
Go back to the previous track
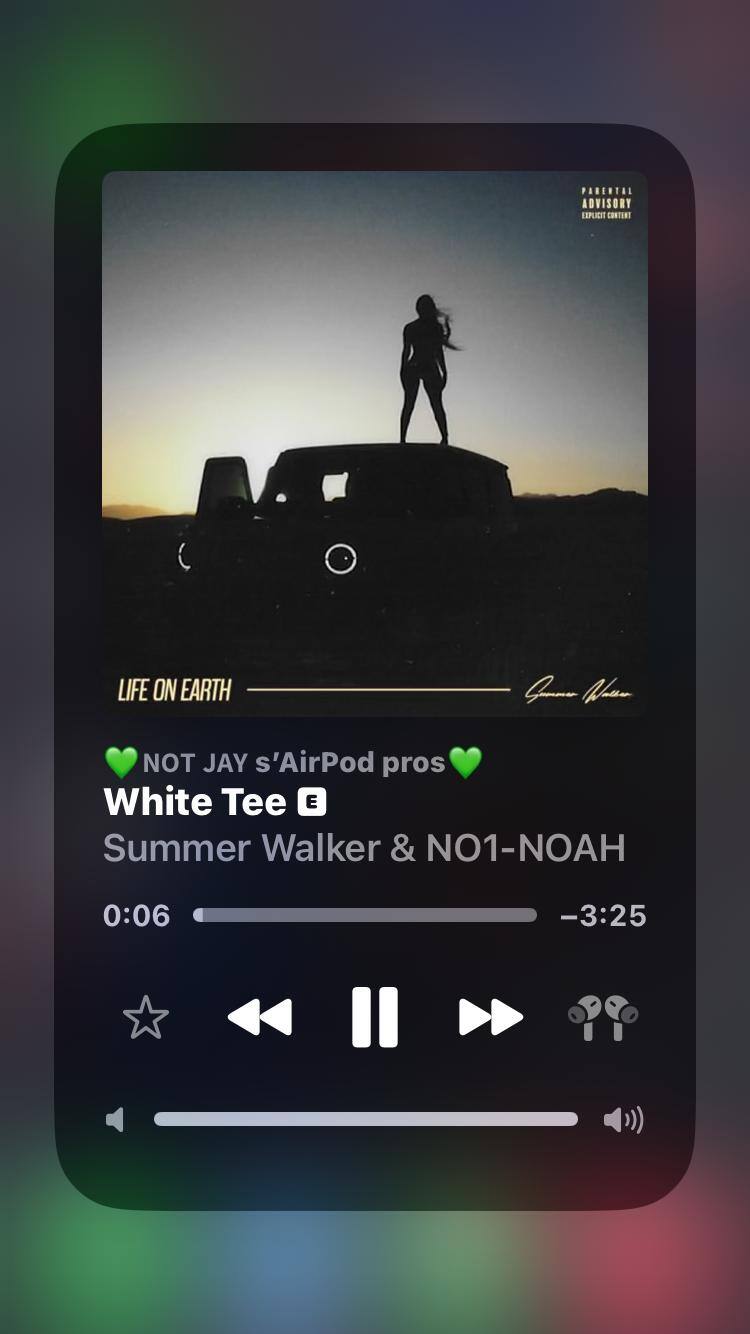[x=260, y=1017]
